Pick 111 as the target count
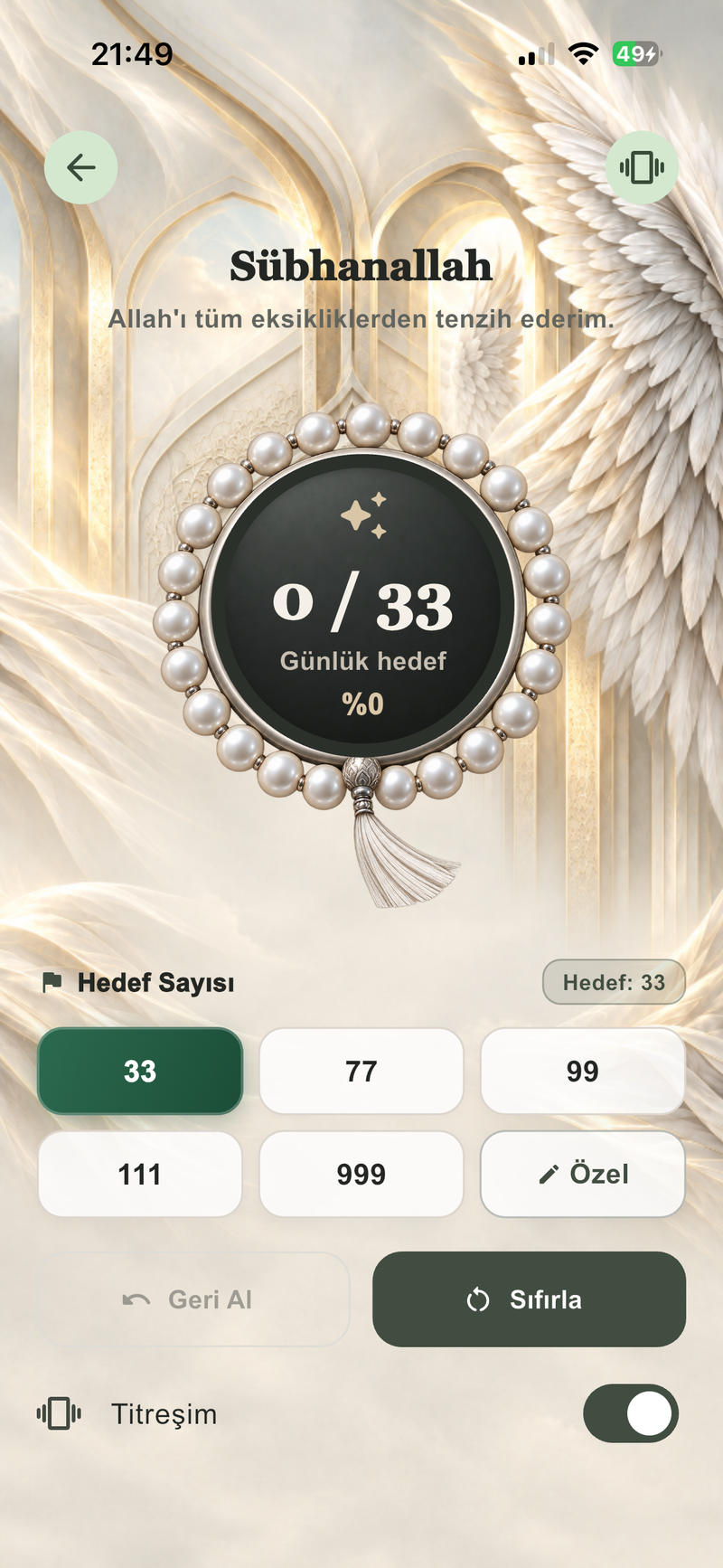The height and width of the screenshot is (1568, 723). tap(140, 1174)
